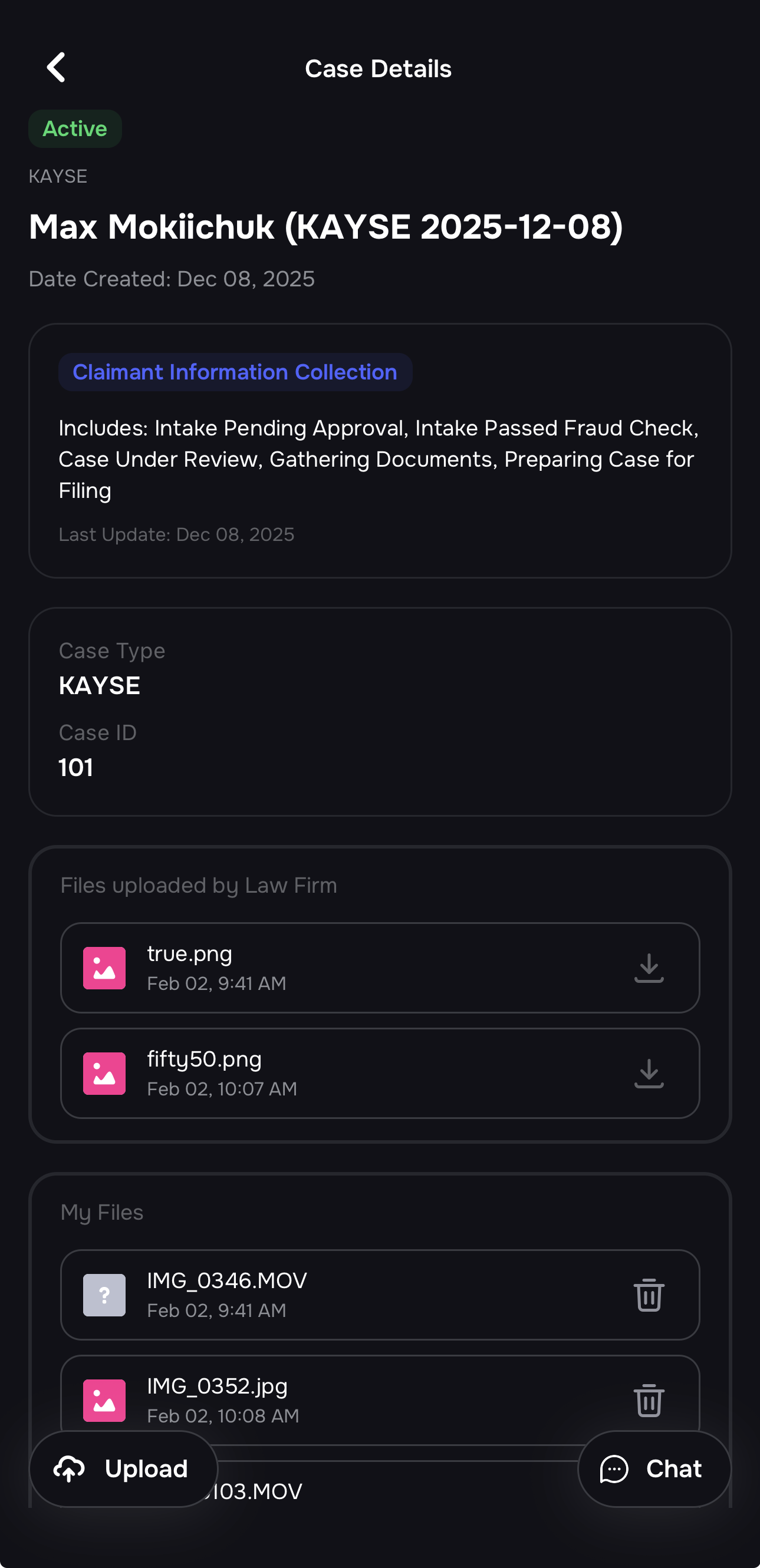The width and height of the screenshot is (760, 1568).
Task: Delete IMG_0352.jpg from My Files
Action: click(649, 1400)
